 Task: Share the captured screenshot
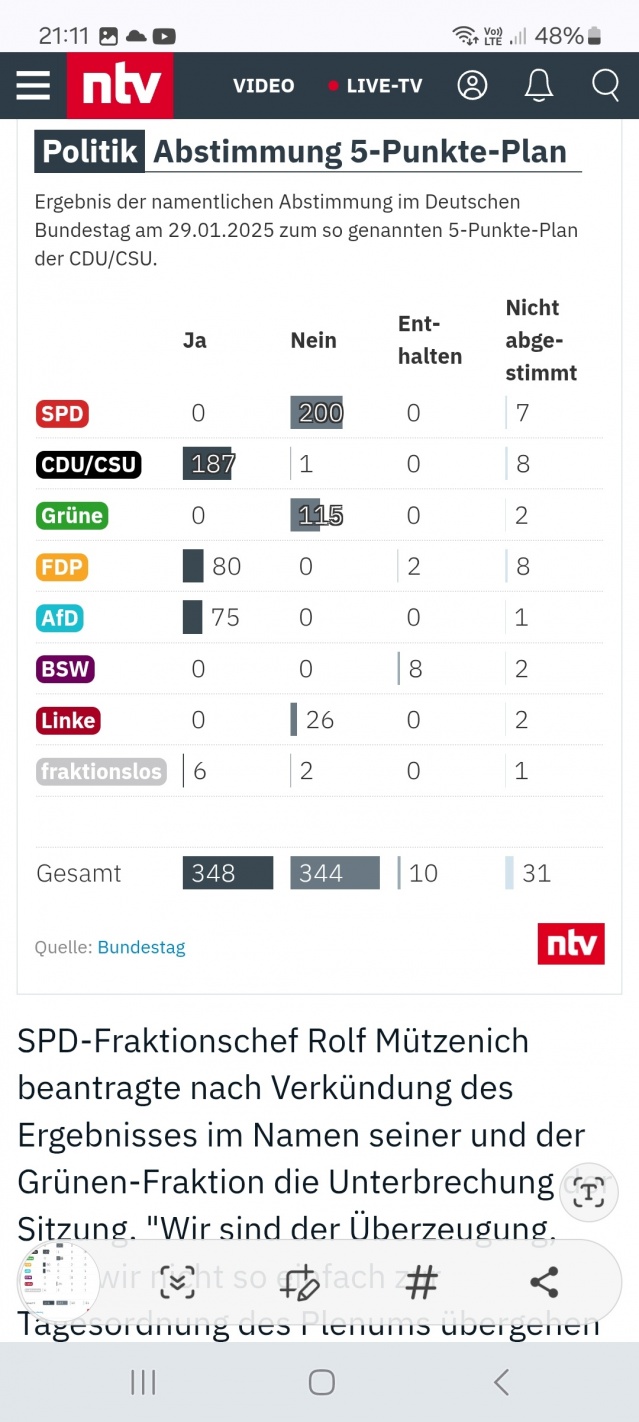tap(544, 1283)
